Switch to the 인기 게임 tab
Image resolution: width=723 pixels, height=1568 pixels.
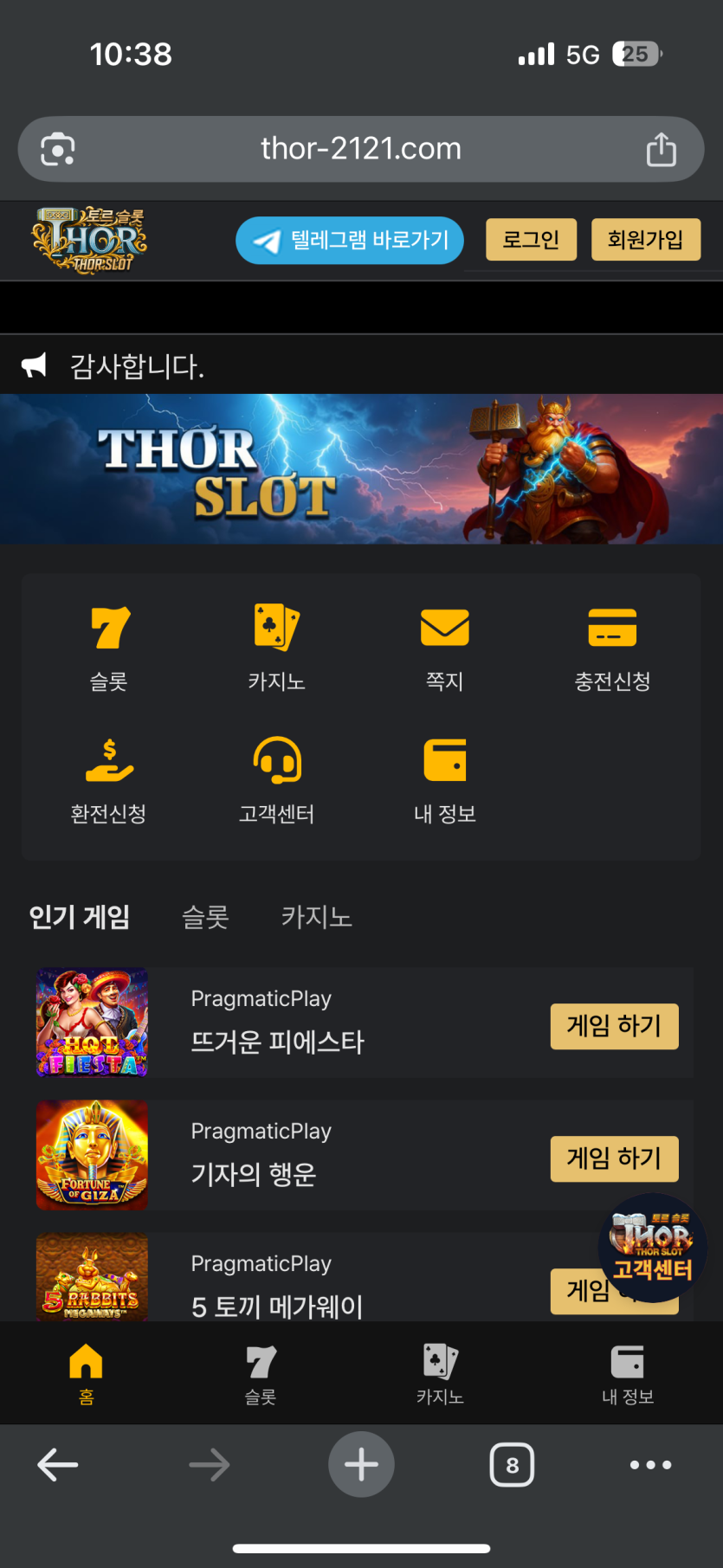pyautogui.click(x=80, y=917)
